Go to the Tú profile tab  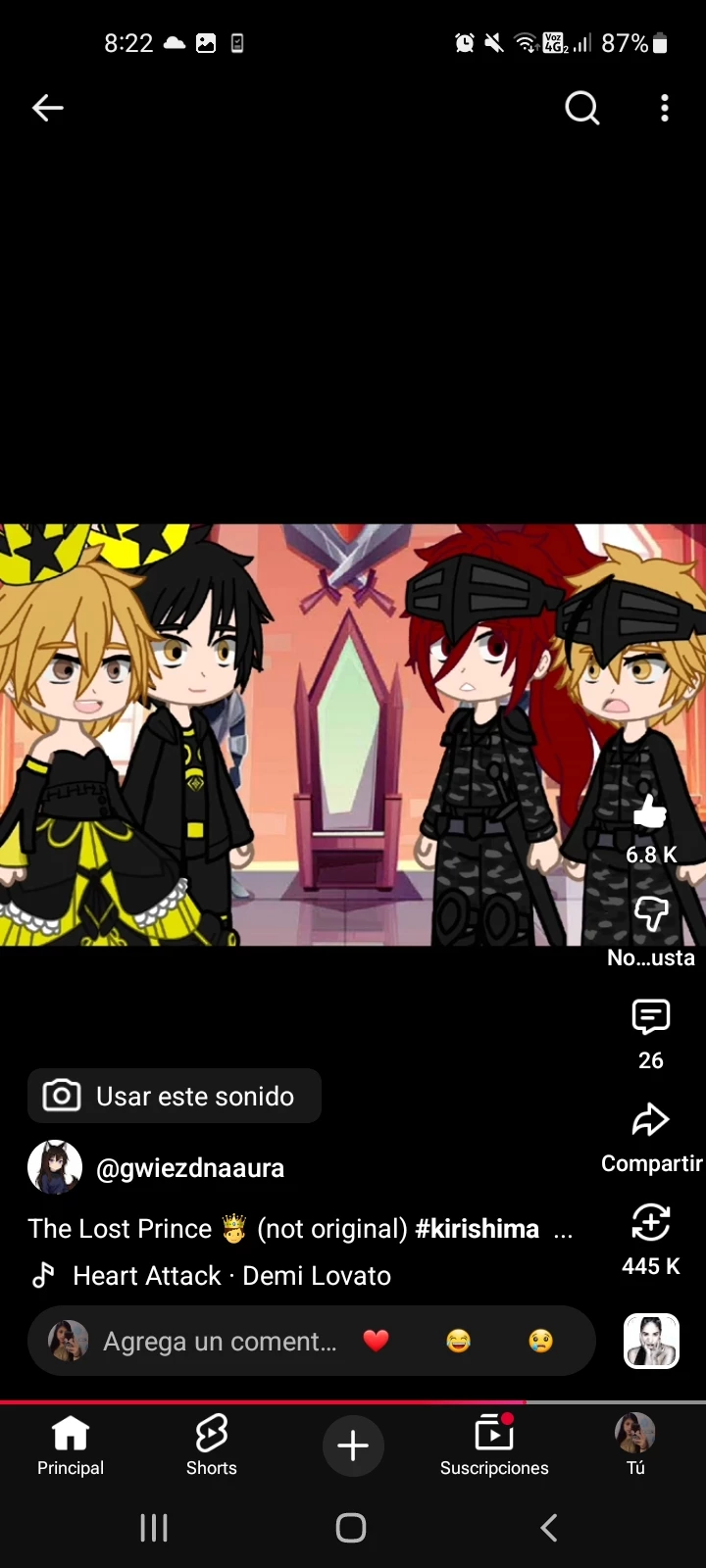[635, 1445]
